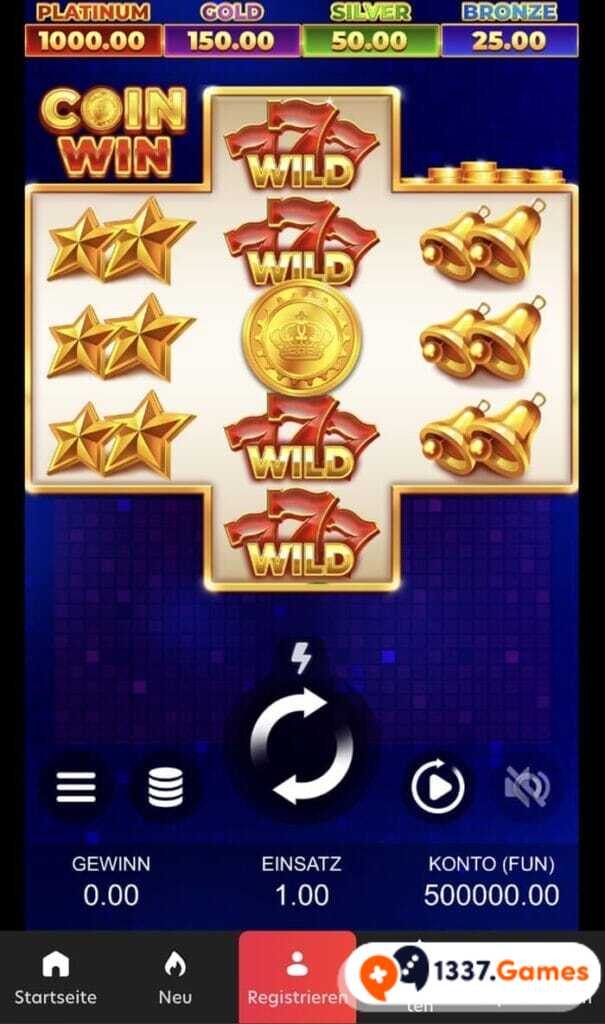Screen dimensions: 605x1024
Task: Start autoplay with the circular play icon
Action: tap(439, 788)
